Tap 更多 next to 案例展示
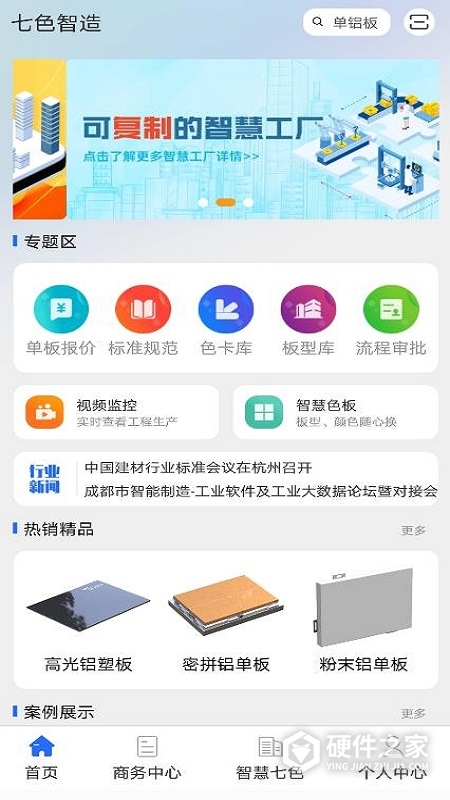Viewport: 450px width, 800px height. tap(413, 713)
